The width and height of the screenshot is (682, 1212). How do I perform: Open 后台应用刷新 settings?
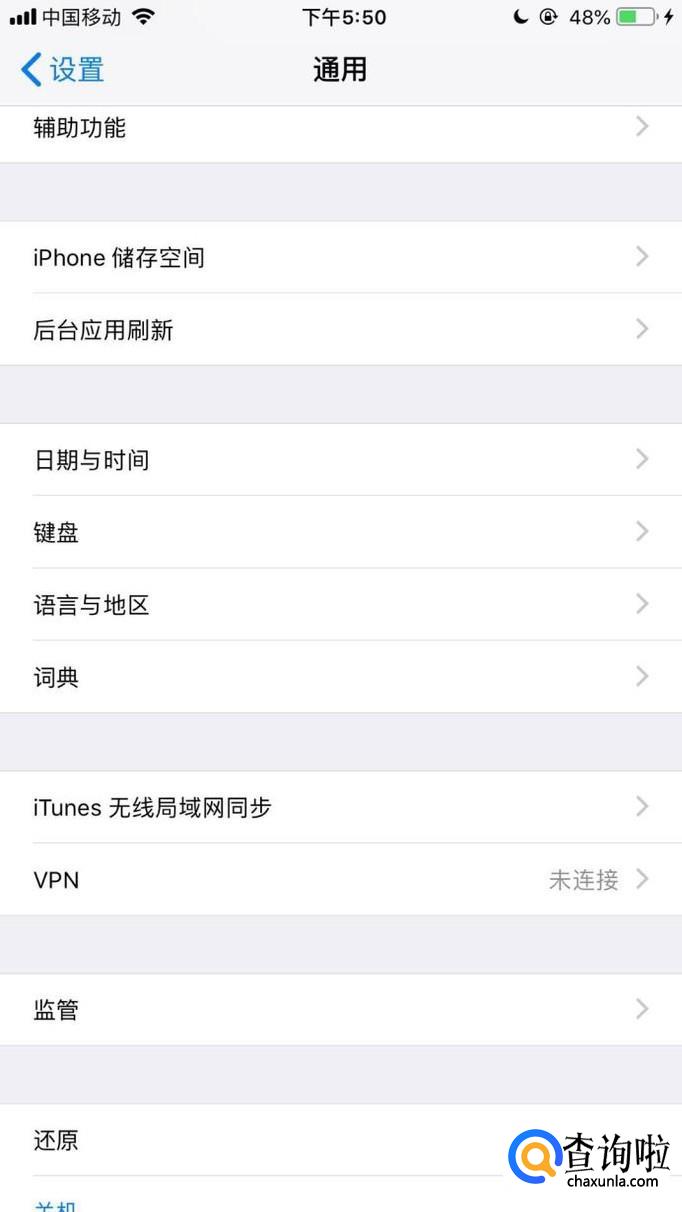tap(340, 330)
